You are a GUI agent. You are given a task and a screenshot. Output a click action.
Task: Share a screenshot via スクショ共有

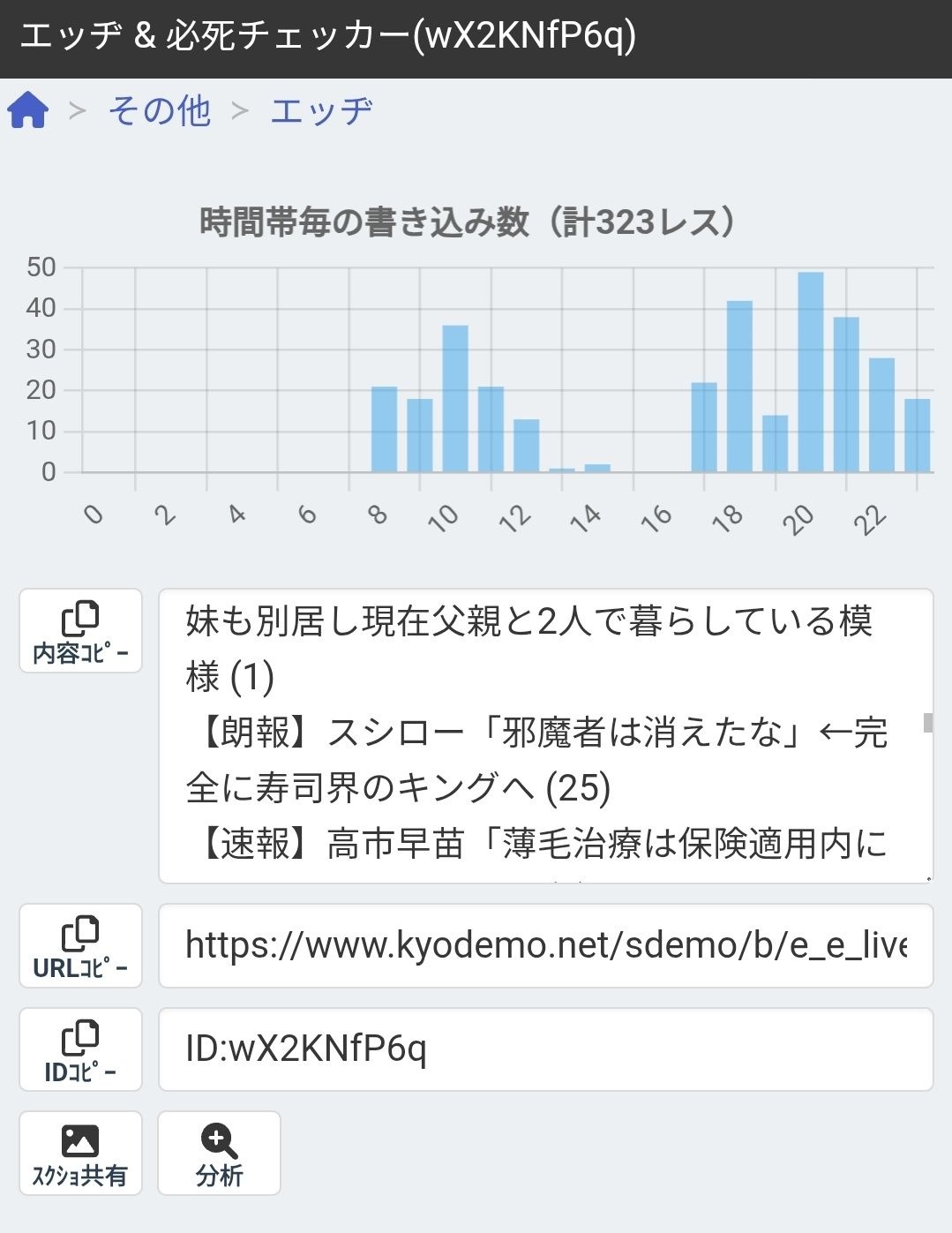80,1154
